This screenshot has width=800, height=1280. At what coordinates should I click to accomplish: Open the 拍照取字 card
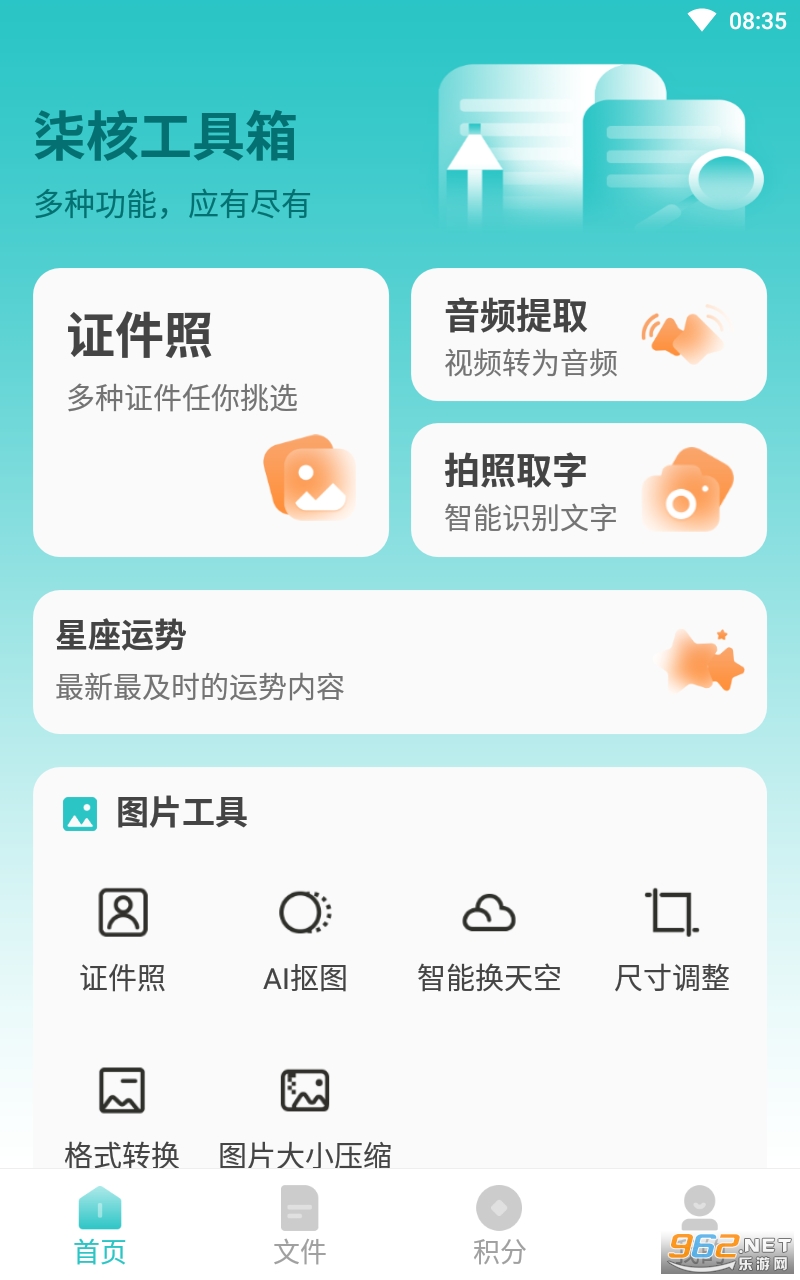[x=589, y=490]
